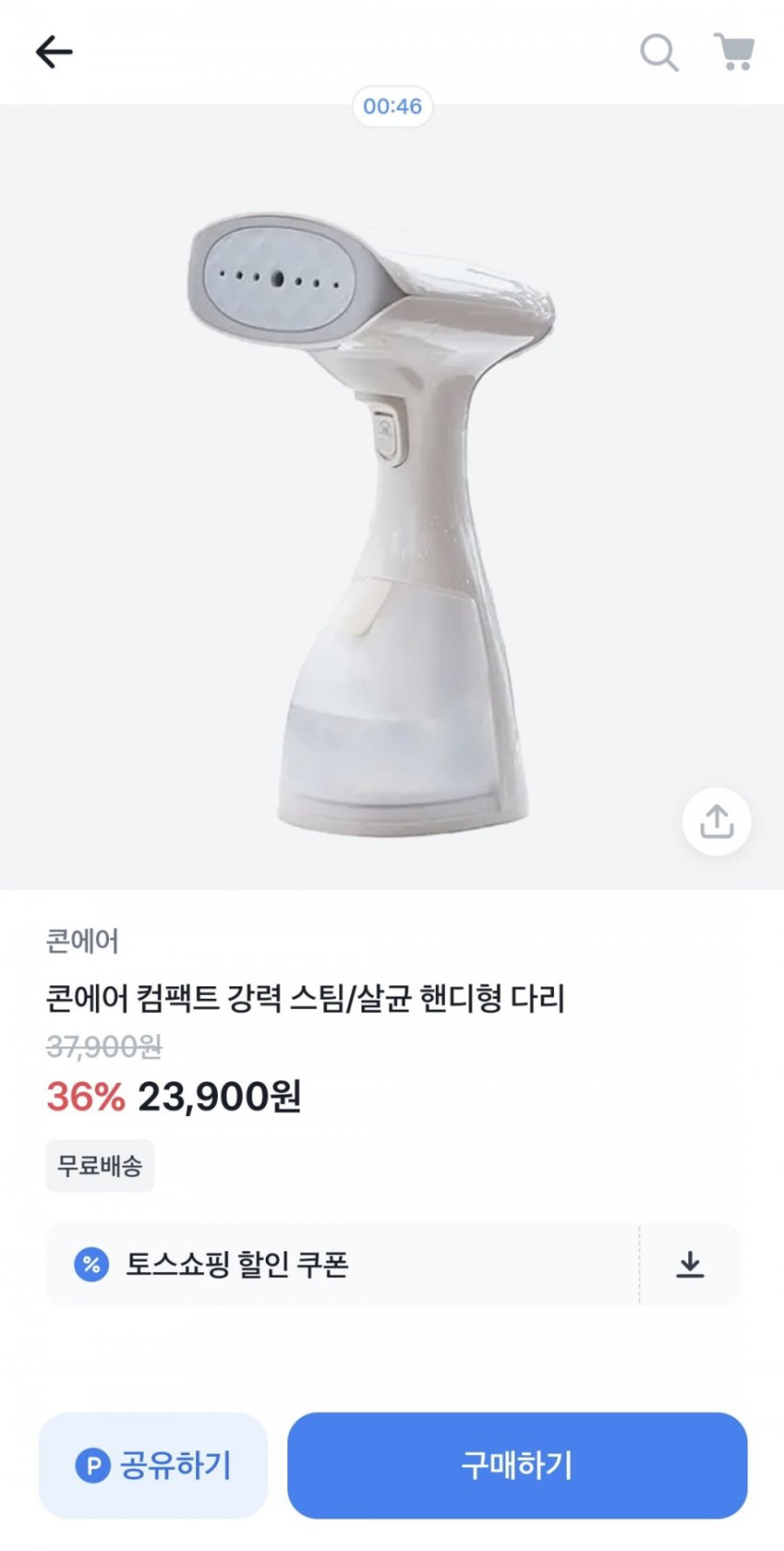This screenshot has height=1551, width=784.
Task: Open the search magnifier
Action: click(x=659, y=53)
